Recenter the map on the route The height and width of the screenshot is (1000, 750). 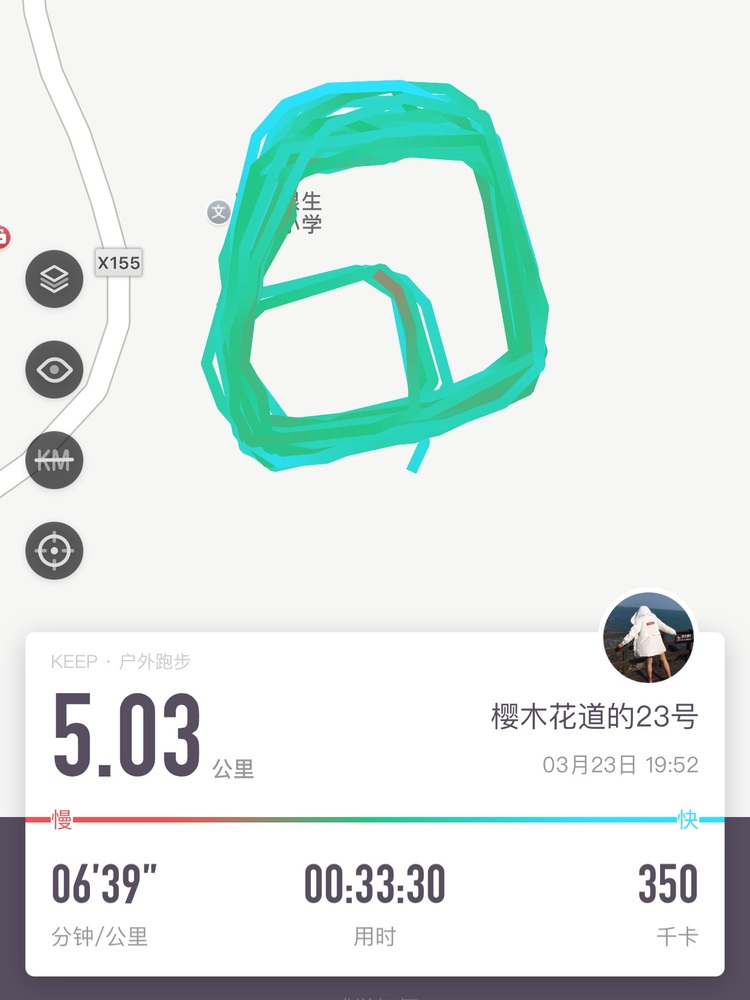pos(54,550)
